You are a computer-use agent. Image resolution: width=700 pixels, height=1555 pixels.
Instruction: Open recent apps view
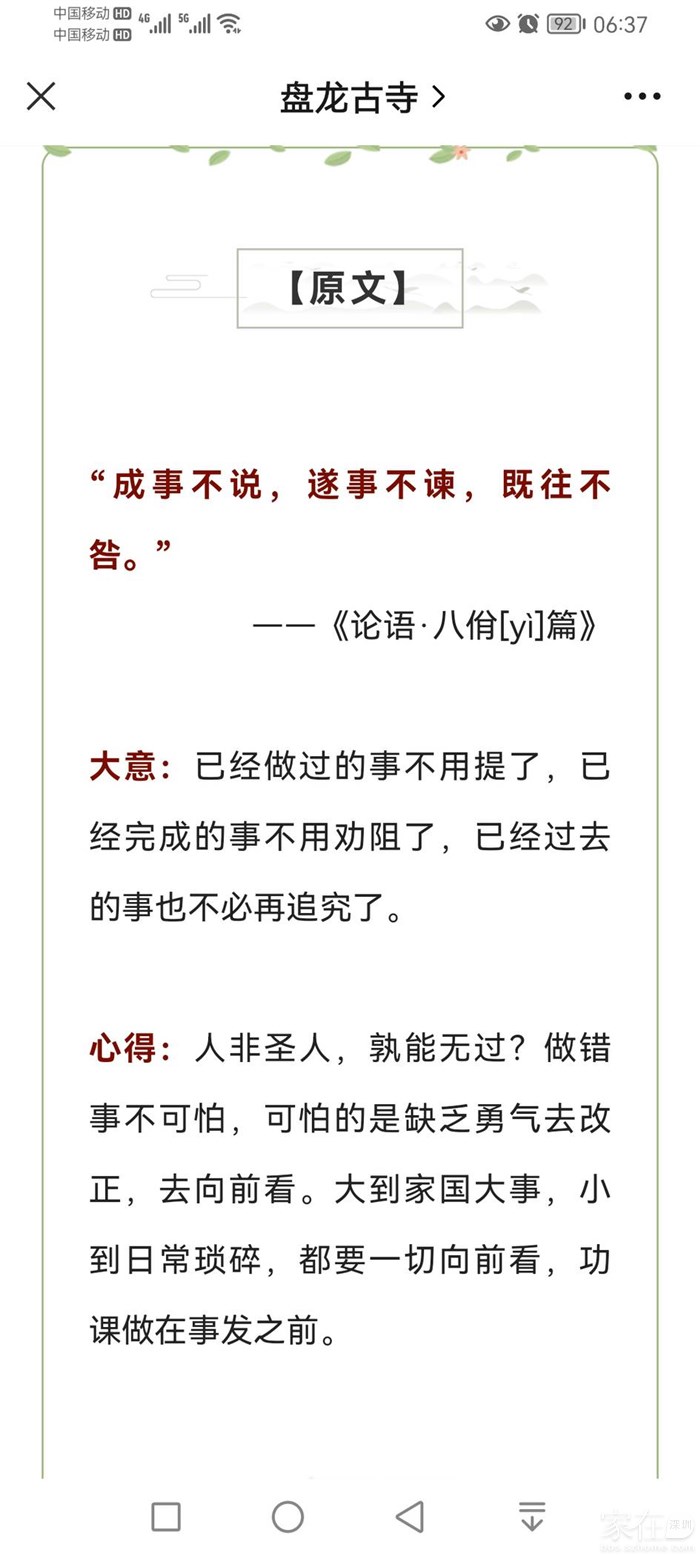(x=166, y=1517)
